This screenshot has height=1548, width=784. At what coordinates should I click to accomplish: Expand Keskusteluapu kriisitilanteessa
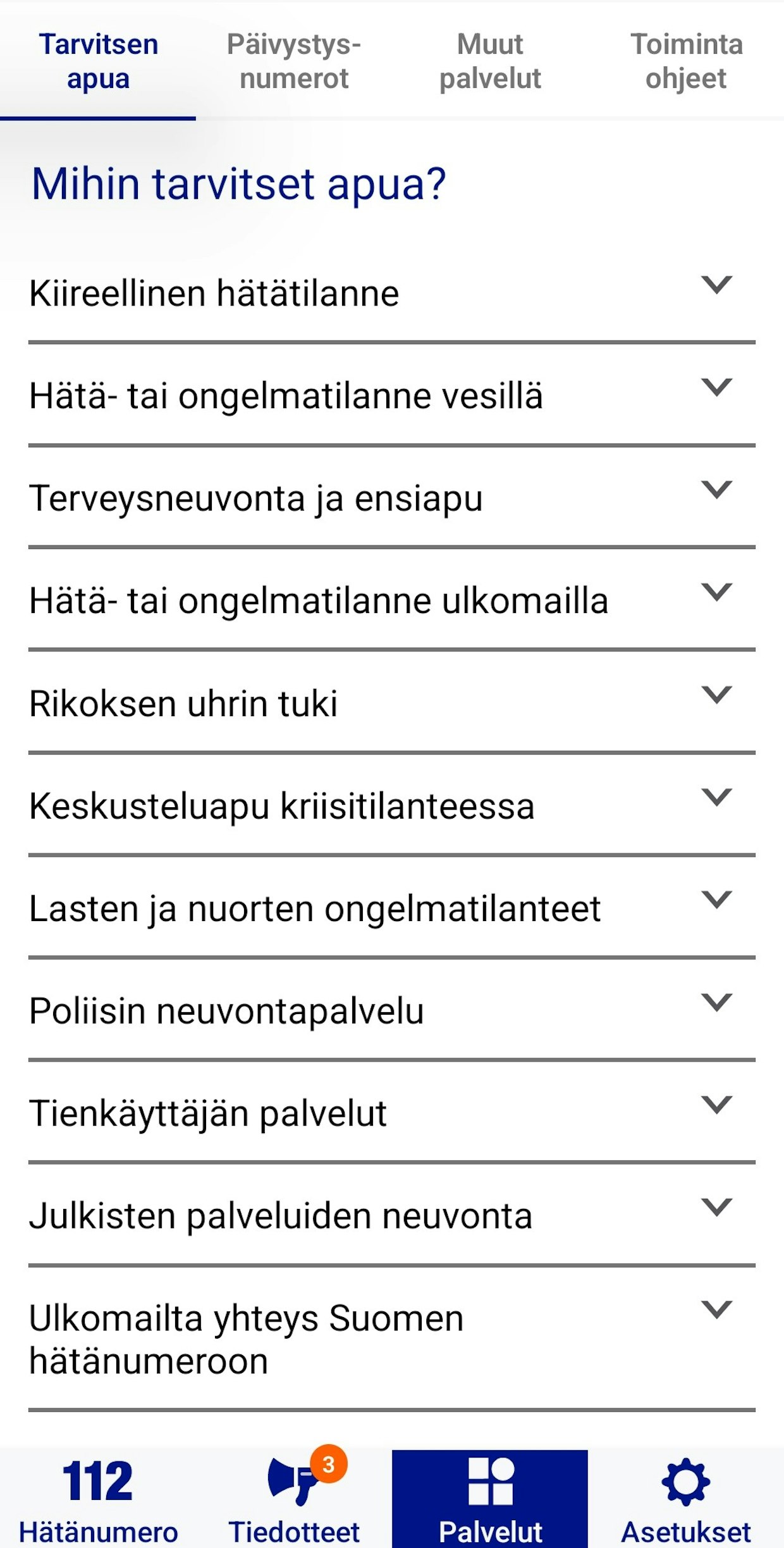[392, 806]
